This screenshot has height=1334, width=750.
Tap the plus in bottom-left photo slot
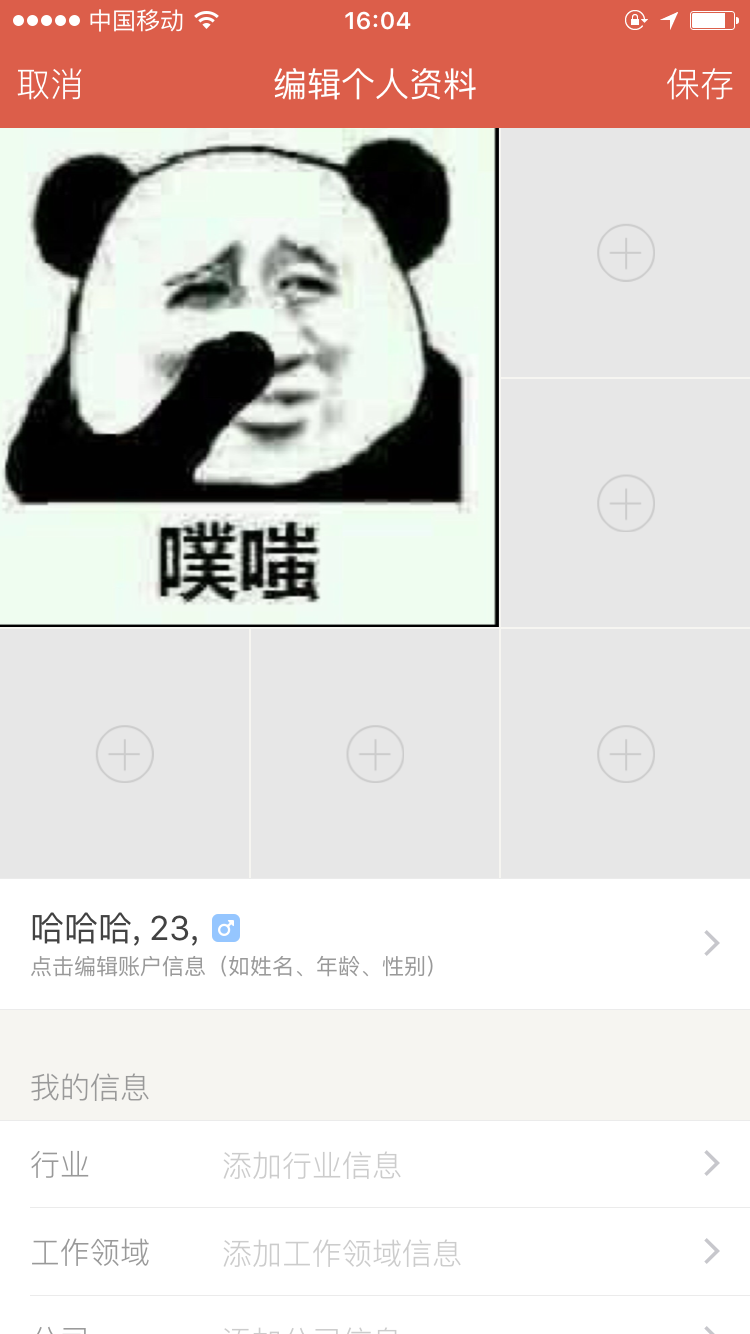124,753
